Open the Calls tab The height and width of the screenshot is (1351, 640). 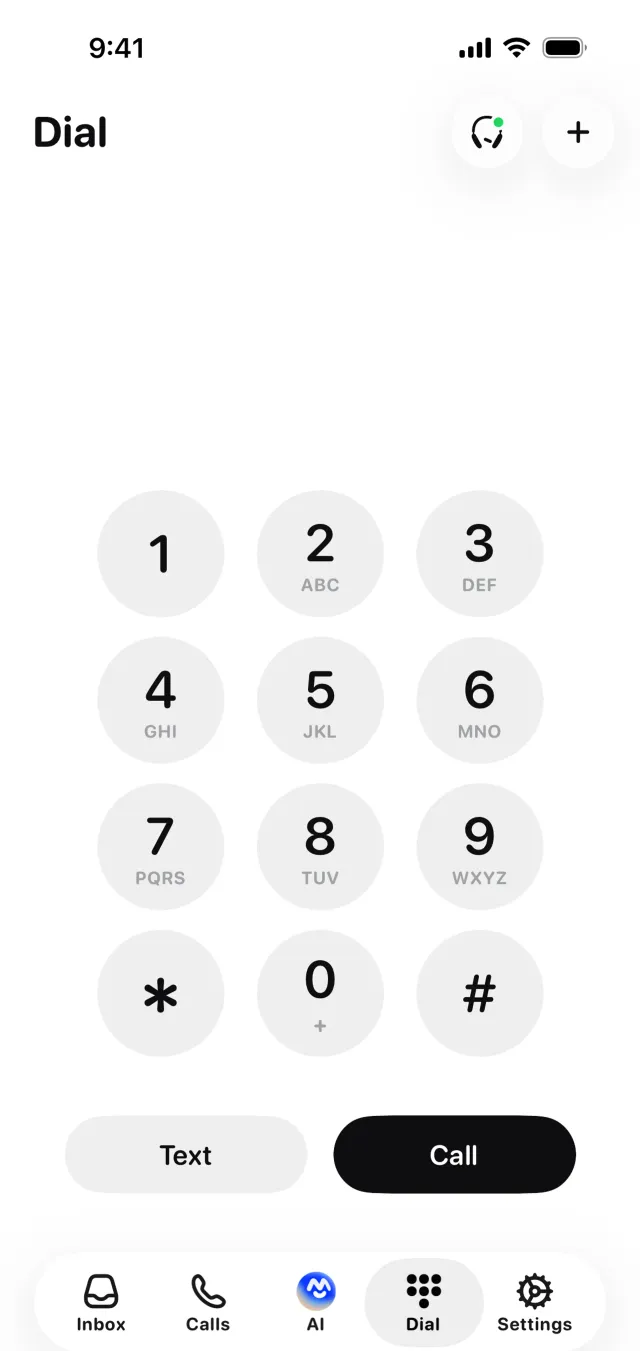208,1303
